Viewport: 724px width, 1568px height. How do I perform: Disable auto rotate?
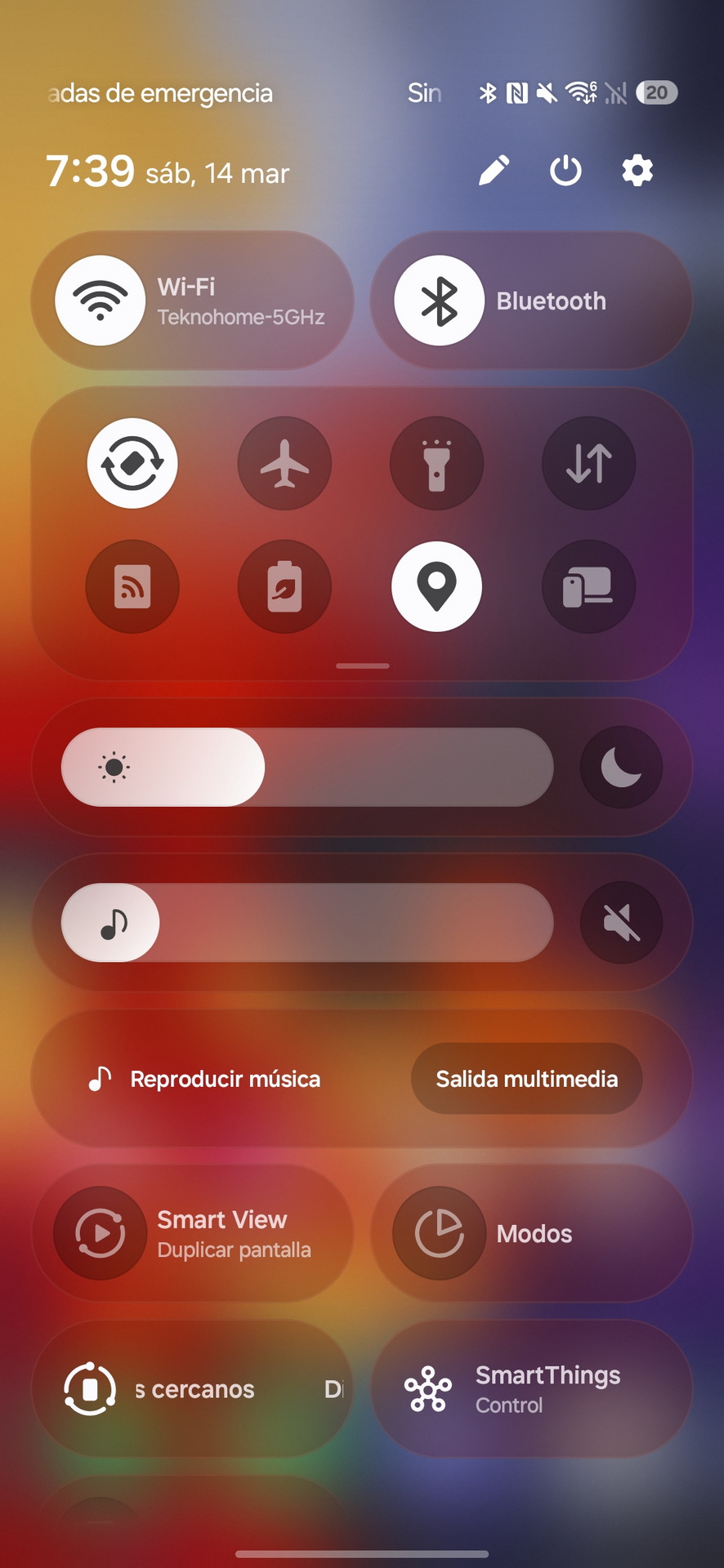132,463
